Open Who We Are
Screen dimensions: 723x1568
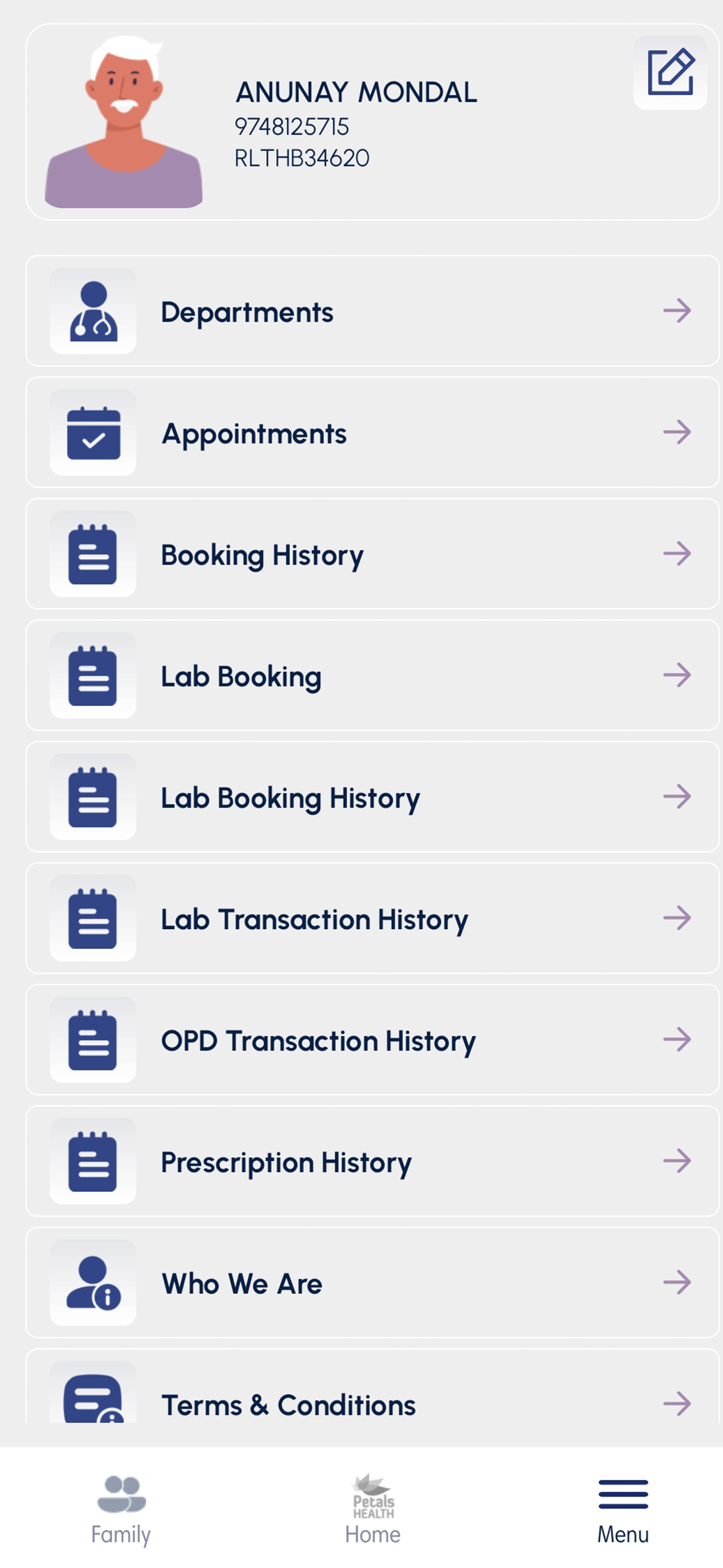tap(373, 1283)
